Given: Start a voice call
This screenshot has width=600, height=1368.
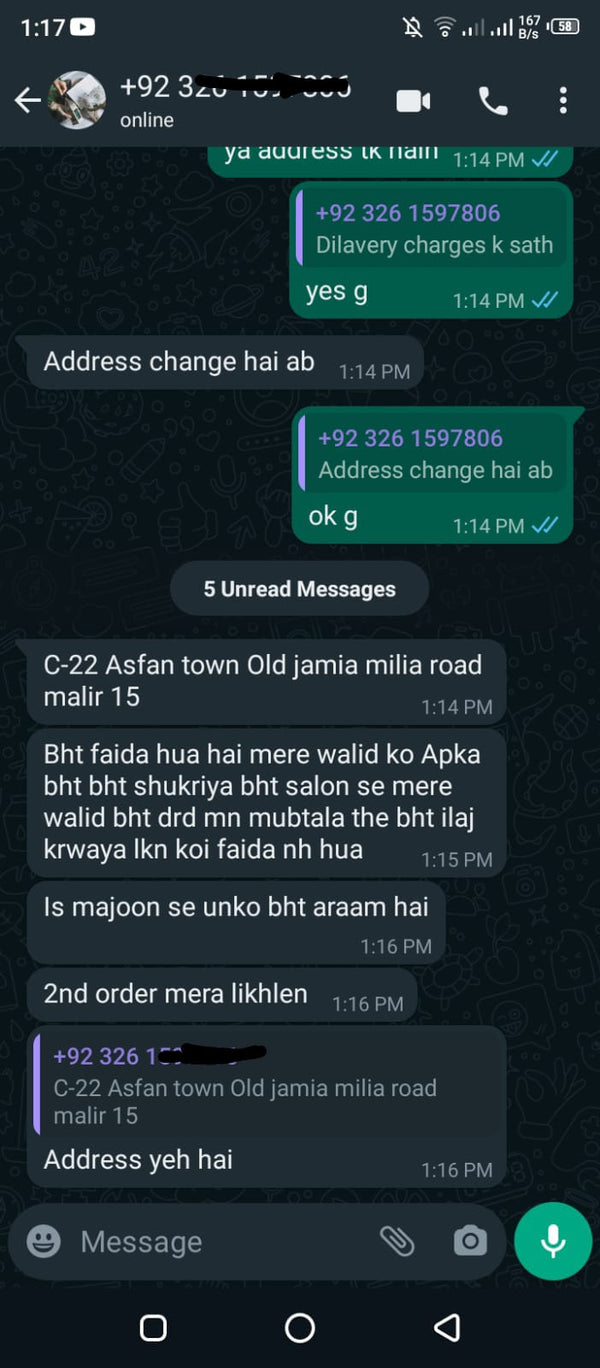Looking at the screenshot, I should (x=492, y=100).
